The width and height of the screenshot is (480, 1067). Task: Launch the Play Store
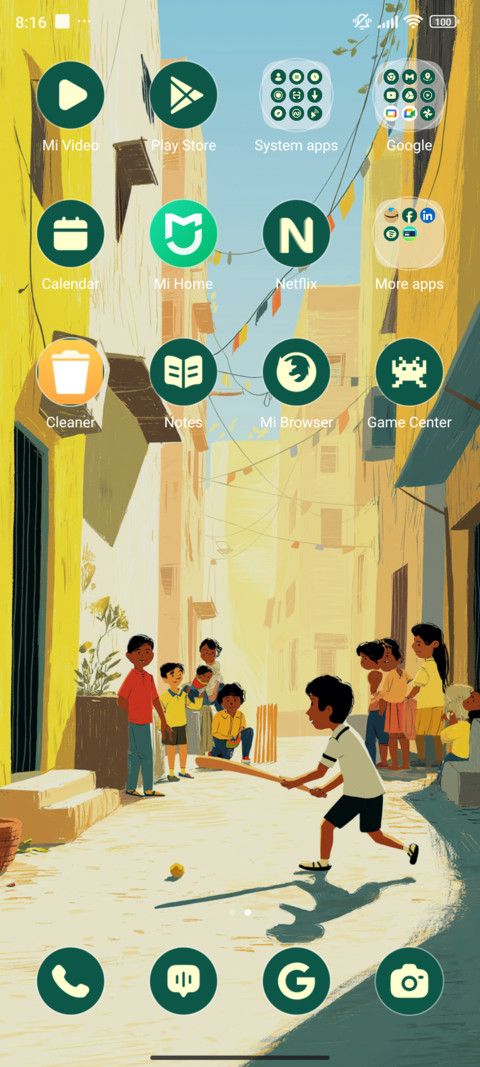click(x=183, y=95)
